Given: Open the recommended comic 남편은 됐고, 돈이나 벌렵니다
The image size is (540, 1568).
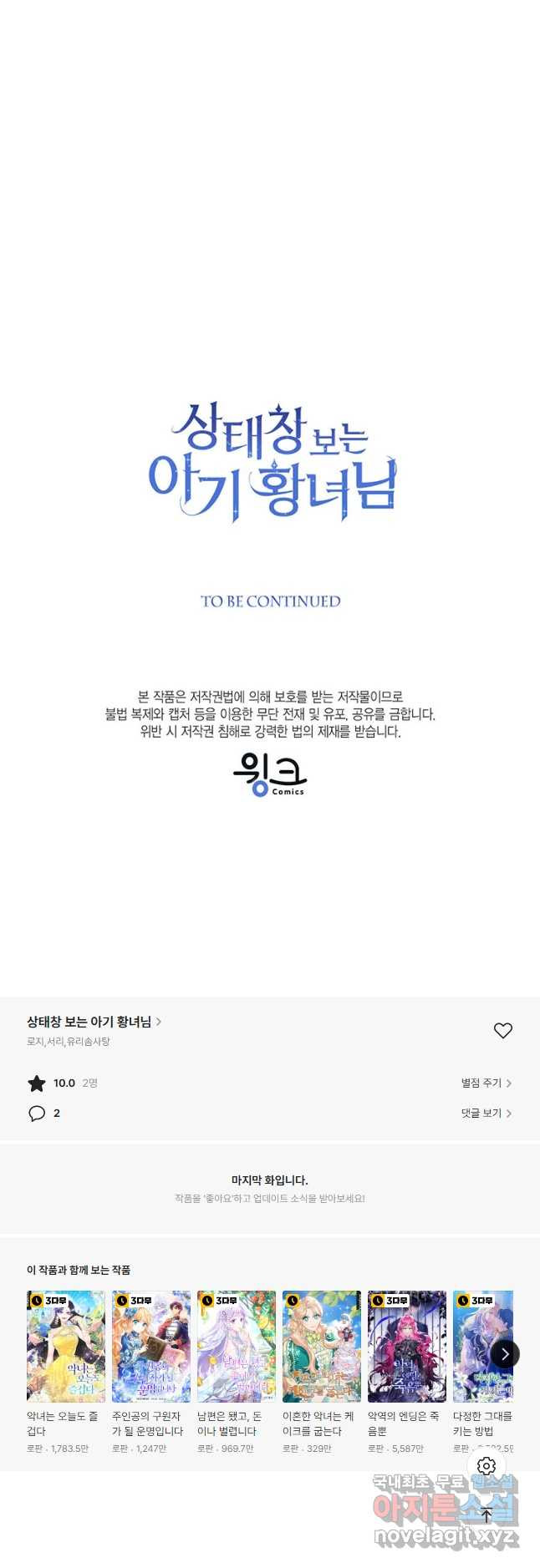Looking at the screenshot, I should 236,1346.
